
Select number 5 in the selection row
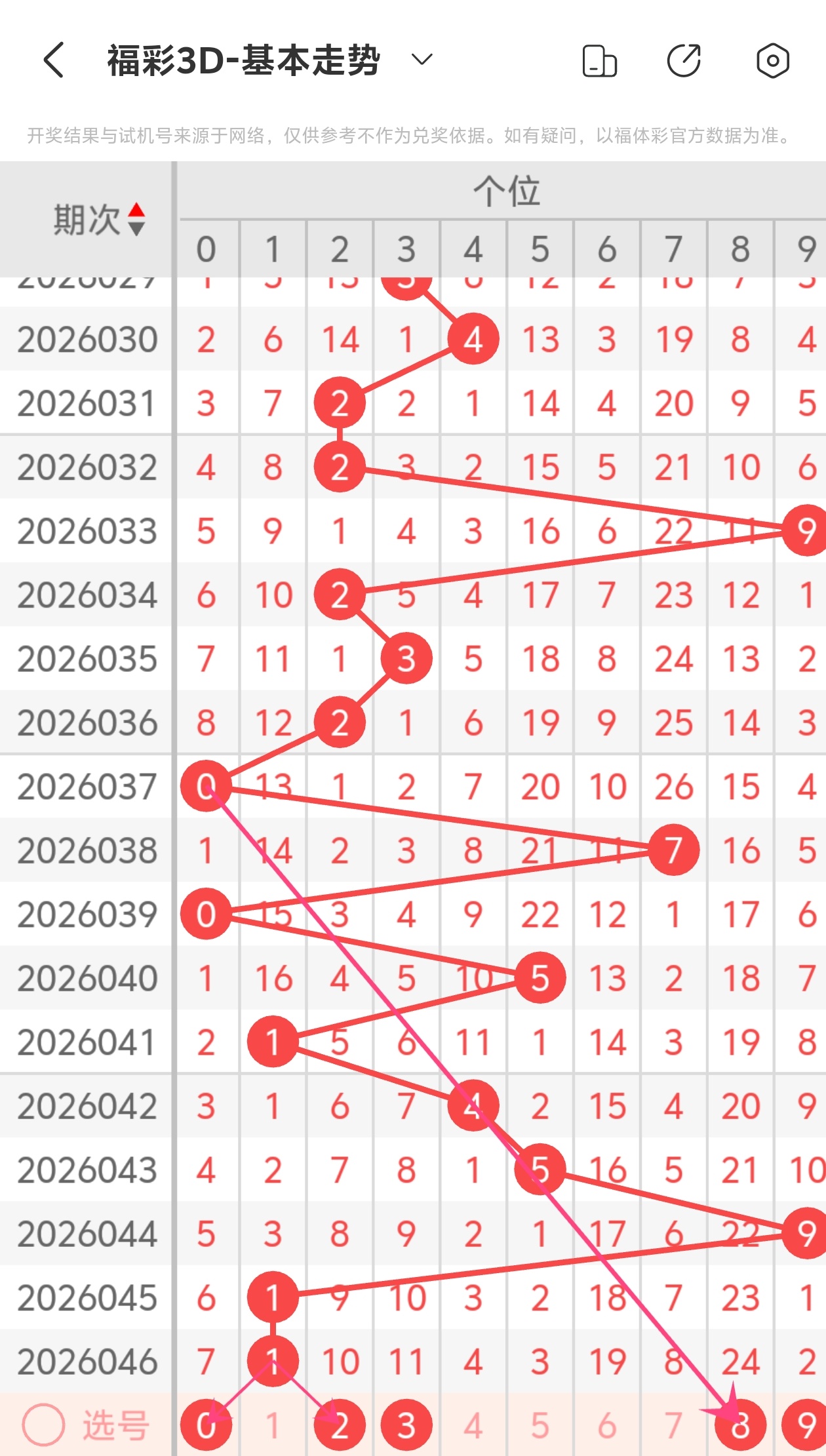540,1425
